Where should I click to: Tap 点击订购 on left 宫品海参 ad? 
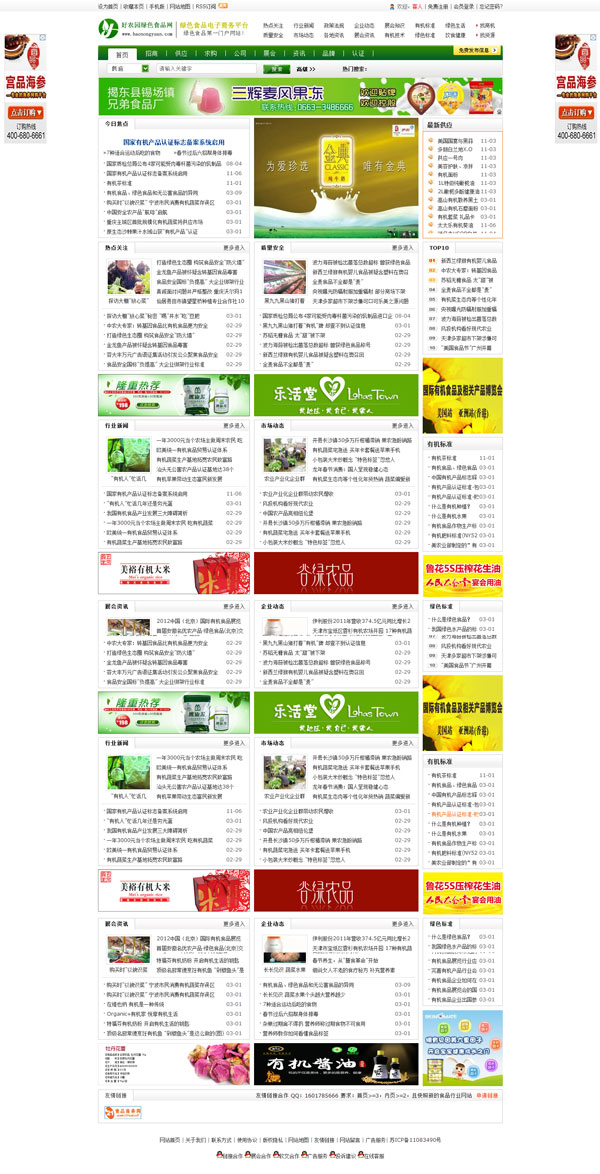25,113
